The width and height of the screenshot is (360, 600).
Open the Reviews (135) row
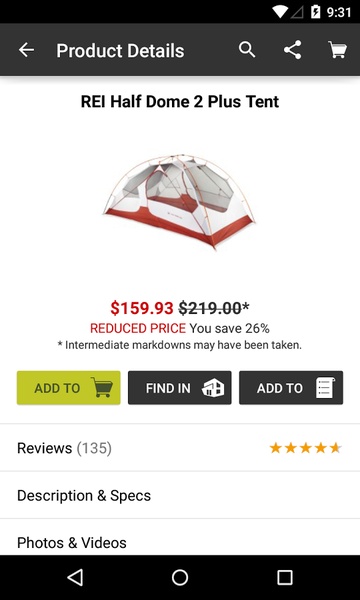tap(180, 448)
